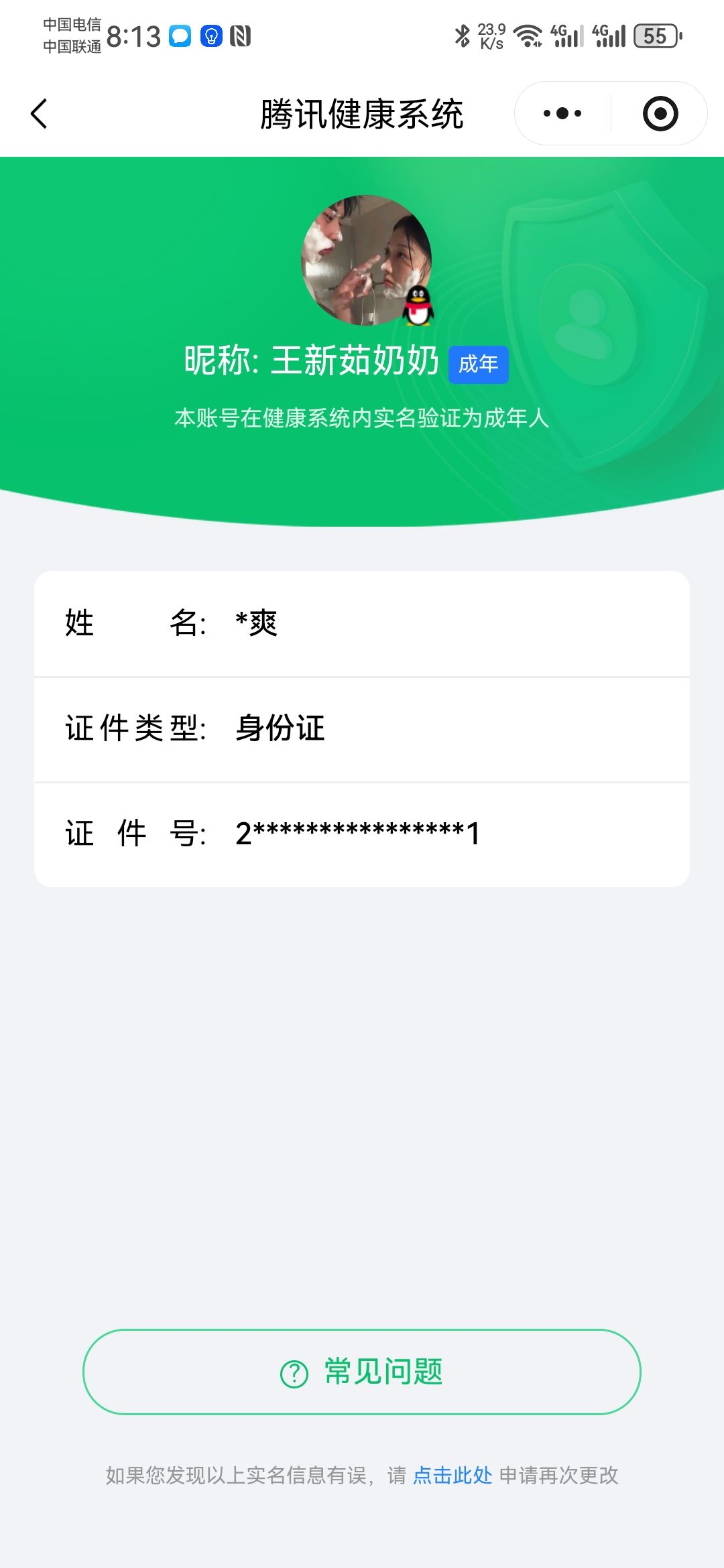Image resolution: width=724 pixels, height=1568 pixels.
Task: Close the mini program via circle icon
Action: point(660,113)
